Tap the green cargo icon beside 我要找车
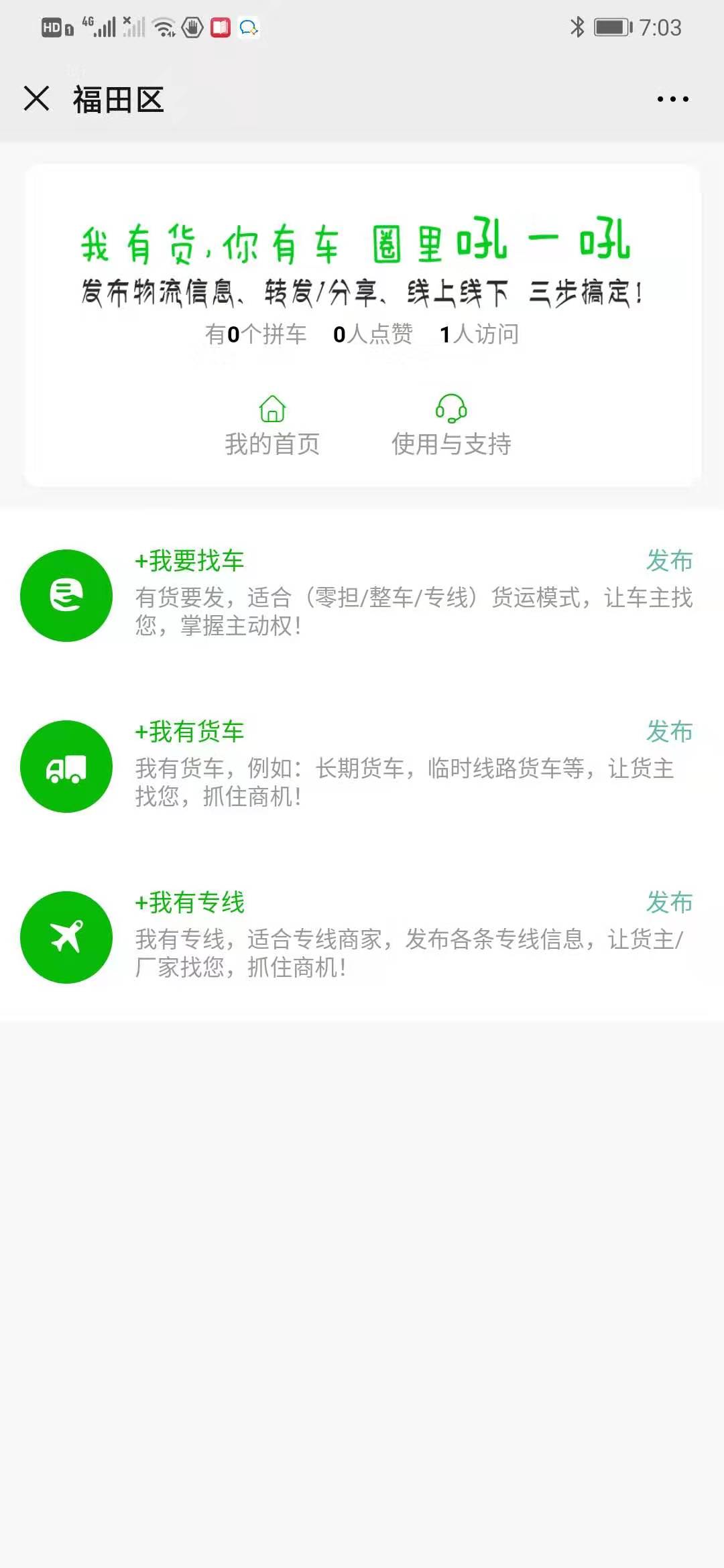 pyautogui.click(x=66, y=596)
